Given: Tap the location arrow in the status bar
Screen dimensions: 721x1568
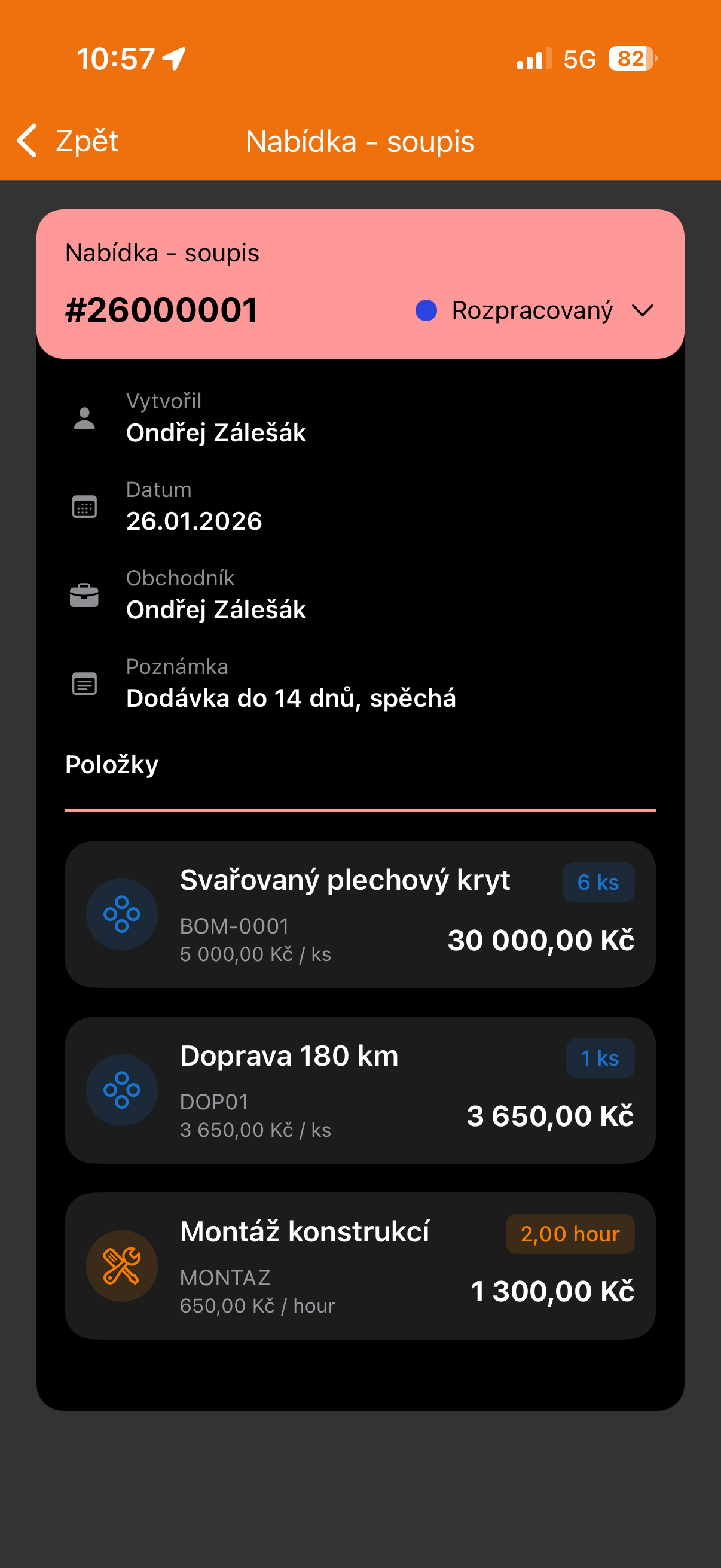Looking at the screenshot, I should 173,58.
